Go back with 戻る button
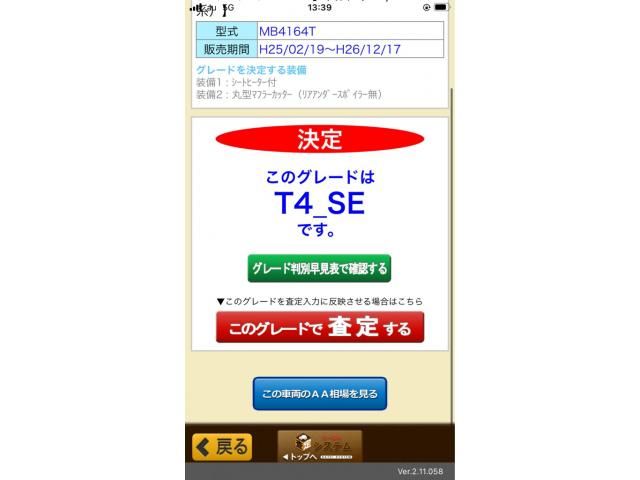Image resolution: width=640 pixels, height=480 pixels. (222, 446)
